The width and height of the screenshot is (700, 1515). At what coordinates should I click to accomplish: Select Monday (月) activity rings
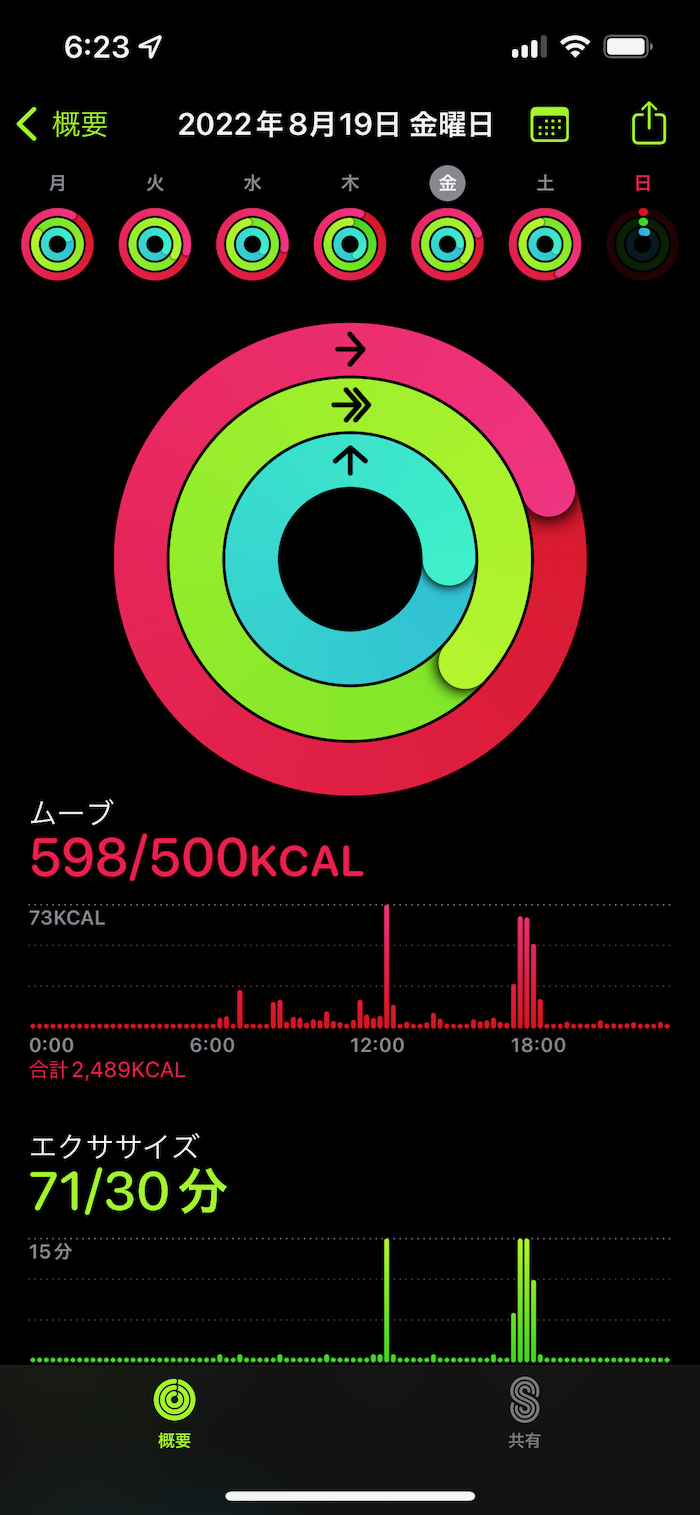[58, 243]
